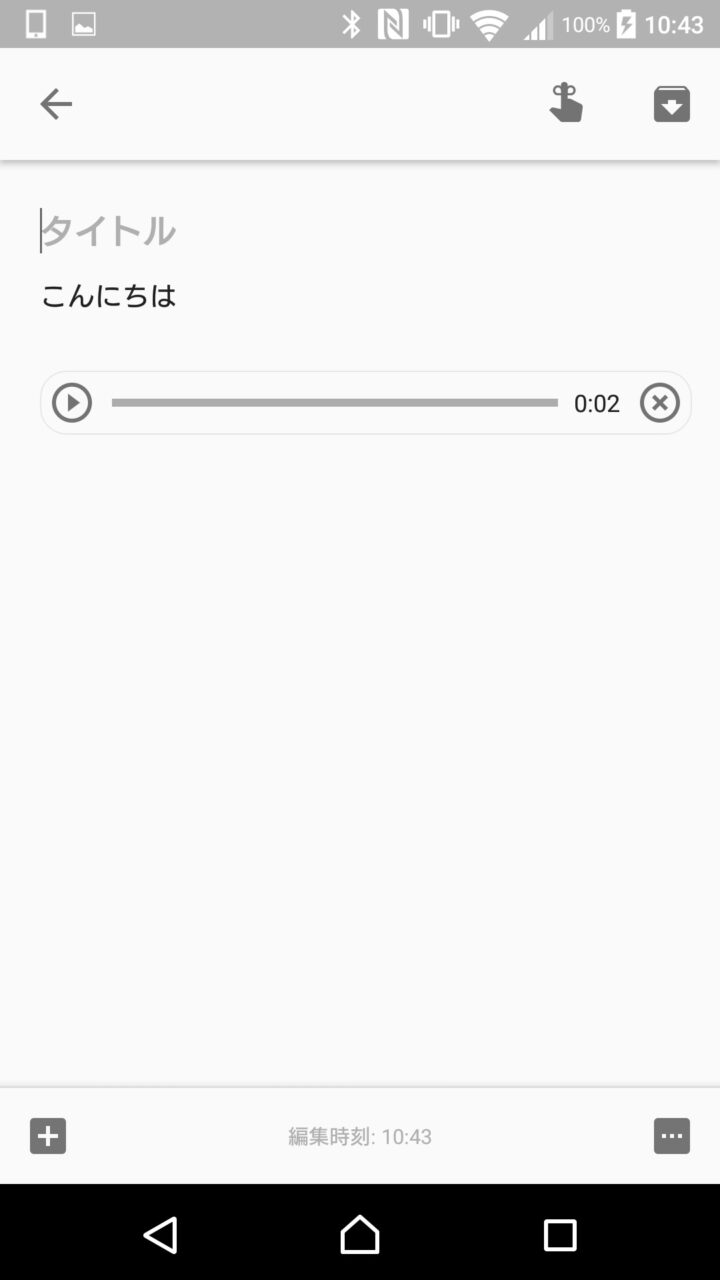Set a reminder for this note
This screenshot has width=720, height=1280.
[x=566, y=104]
